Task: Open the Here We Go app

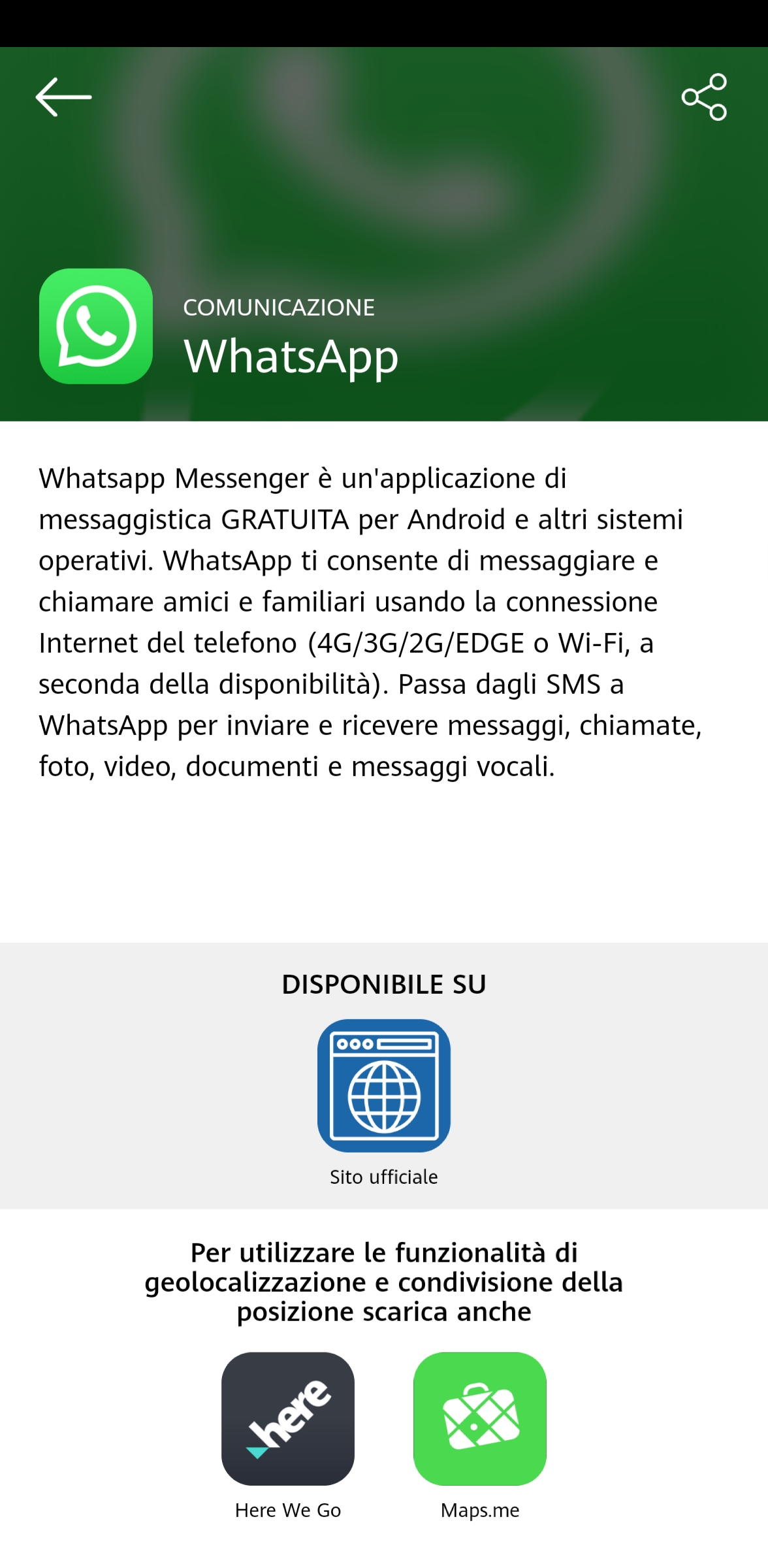Action: tap(288, 1418)
